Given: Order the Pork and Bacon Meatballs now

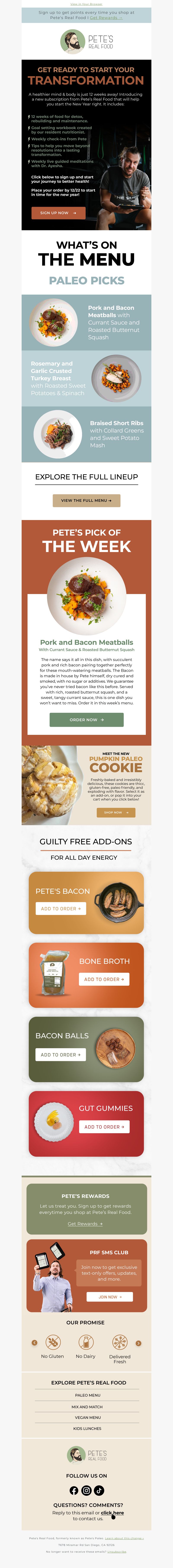Looking at the screenshot, I should click(x=86, y=719).
